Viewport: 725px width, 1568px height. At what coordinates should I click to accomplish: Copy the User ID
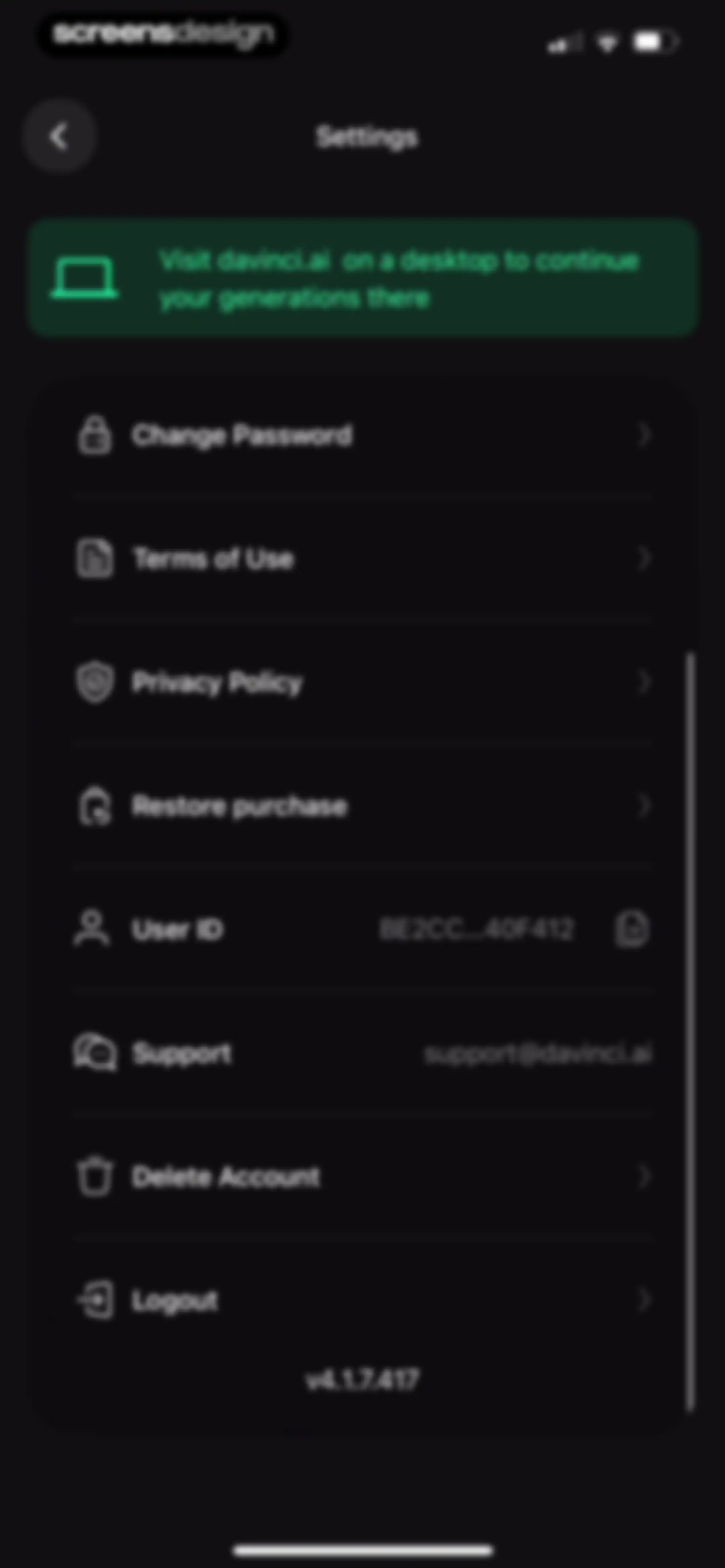point(631,929)
